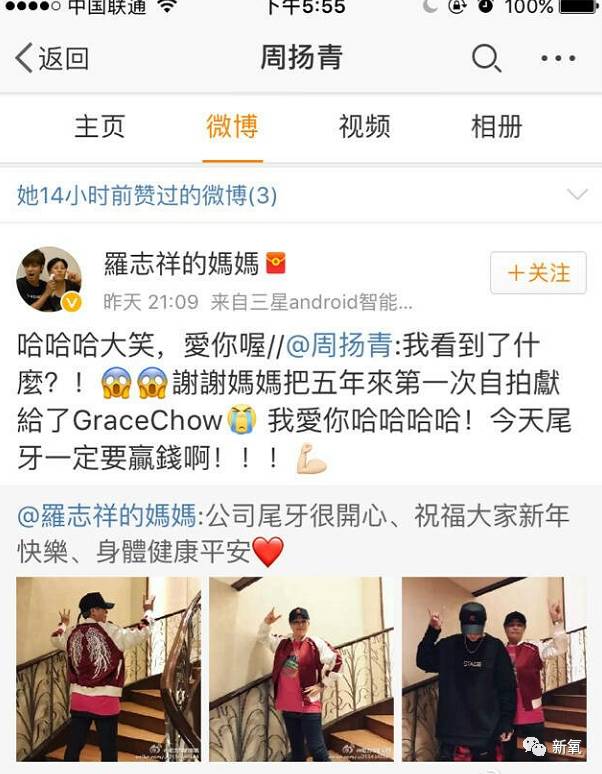This screenshot has width=602, height=774.
Task: View the first staircase photo
Action: pyautogui.click(x=108, y=668)
